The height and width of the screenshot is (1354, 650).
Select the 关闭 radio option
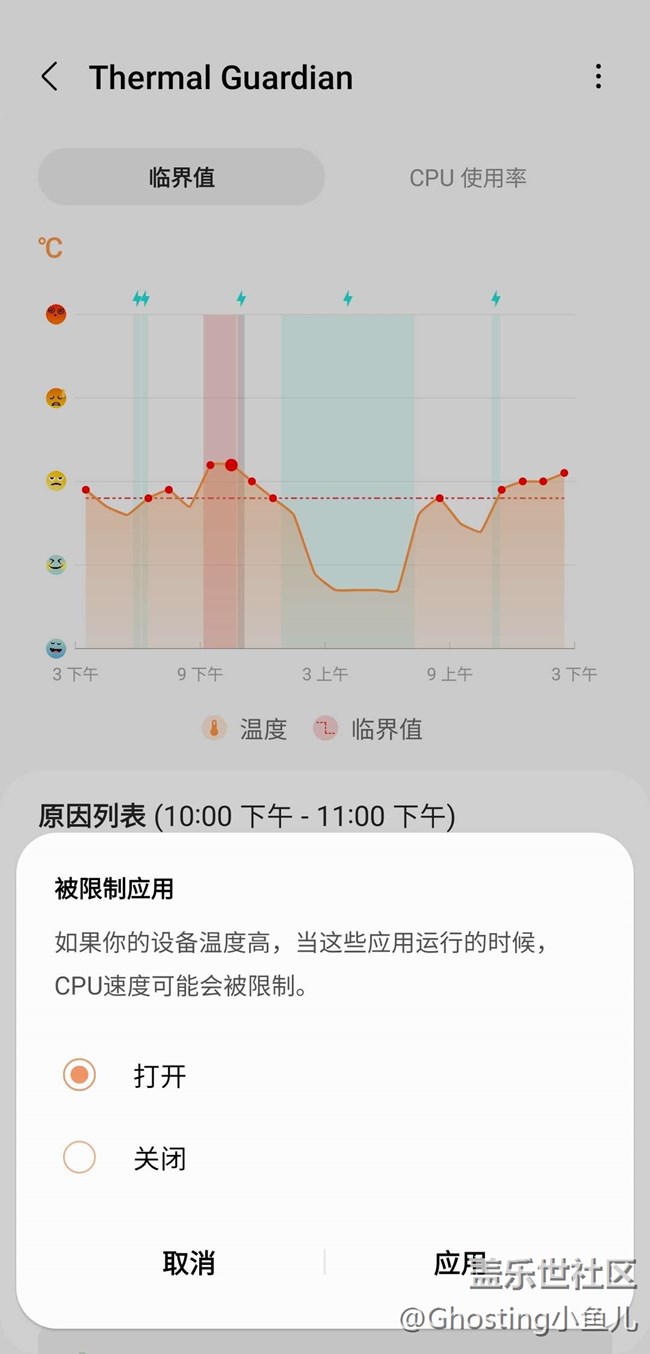tap(79, 1158)
